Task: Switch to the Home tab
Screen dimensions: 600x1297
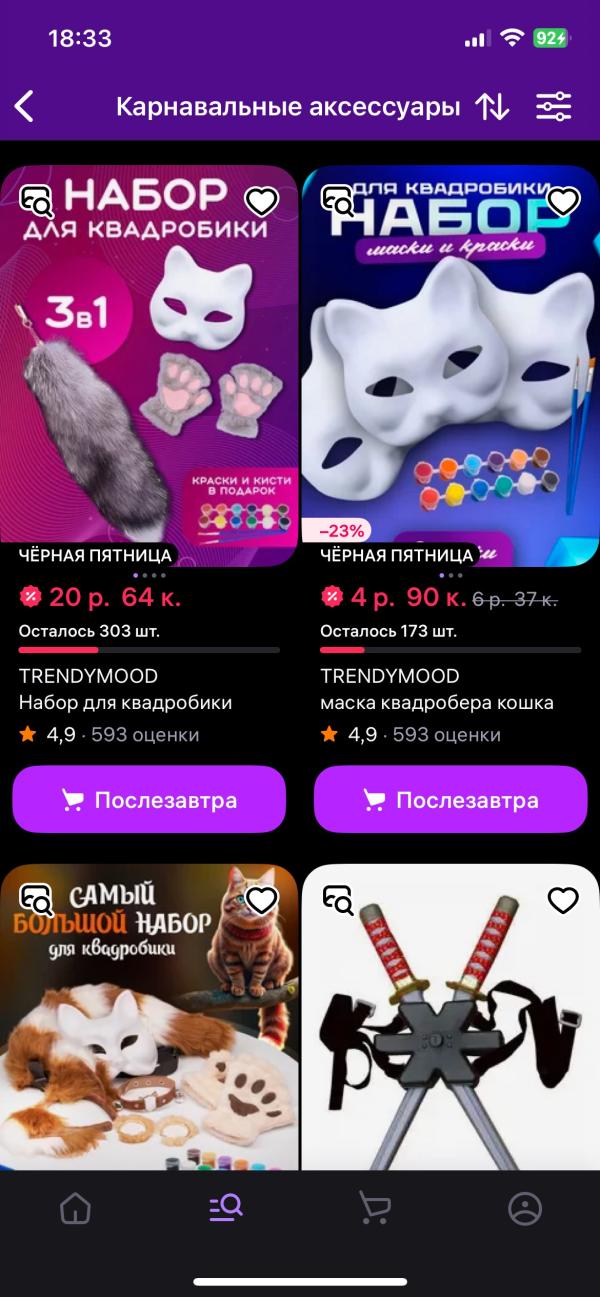Action: pos(75,1209)
